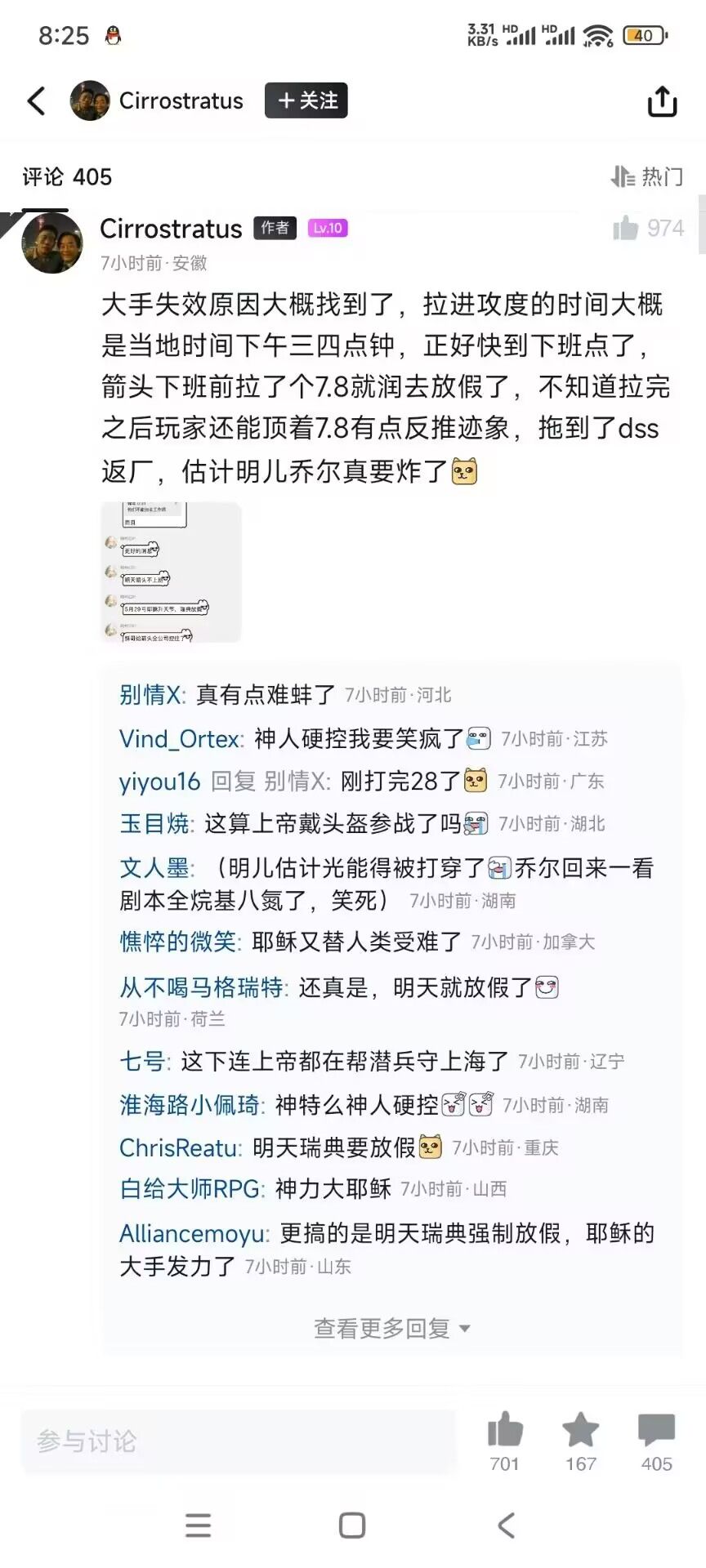706x1568 pixels.
Task: Open Alliancemoyu's profile from reply
Action: click(193, 1233)
